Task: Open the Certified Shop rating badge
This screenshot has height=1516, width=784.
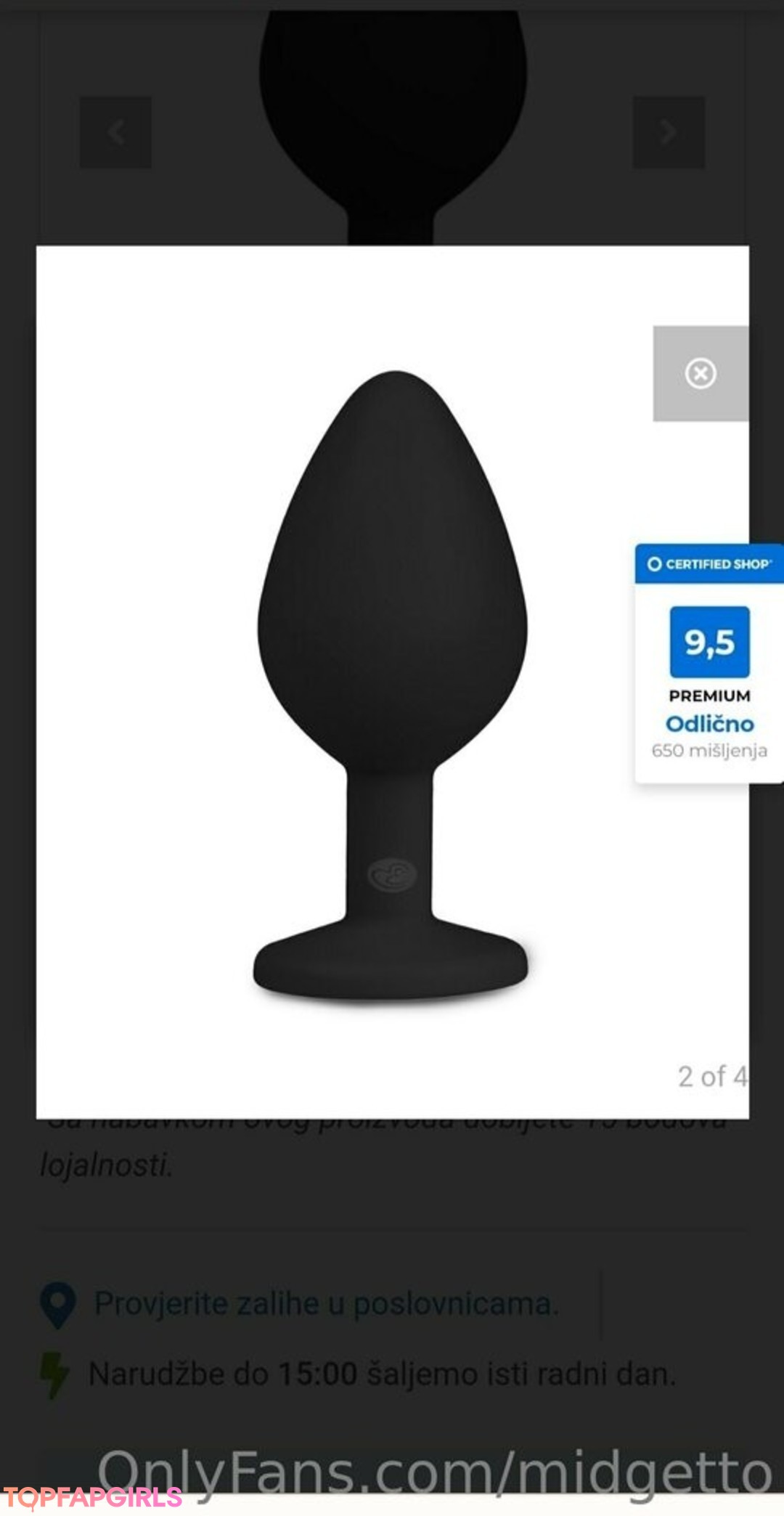Action: (x=709, y=662)
